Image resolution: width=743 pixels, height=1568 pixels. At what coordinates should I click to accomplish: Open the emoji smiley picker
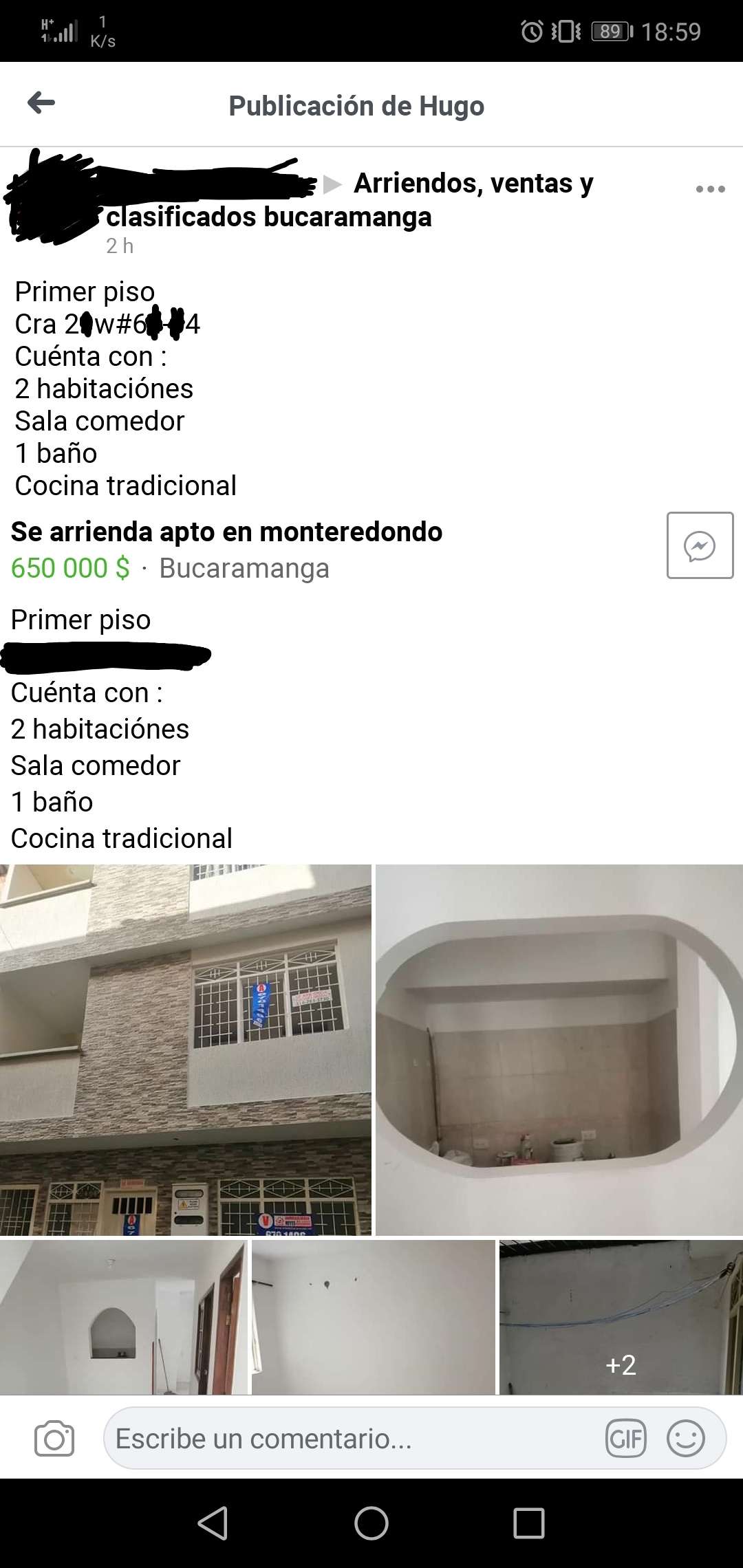click(686, 1439)
